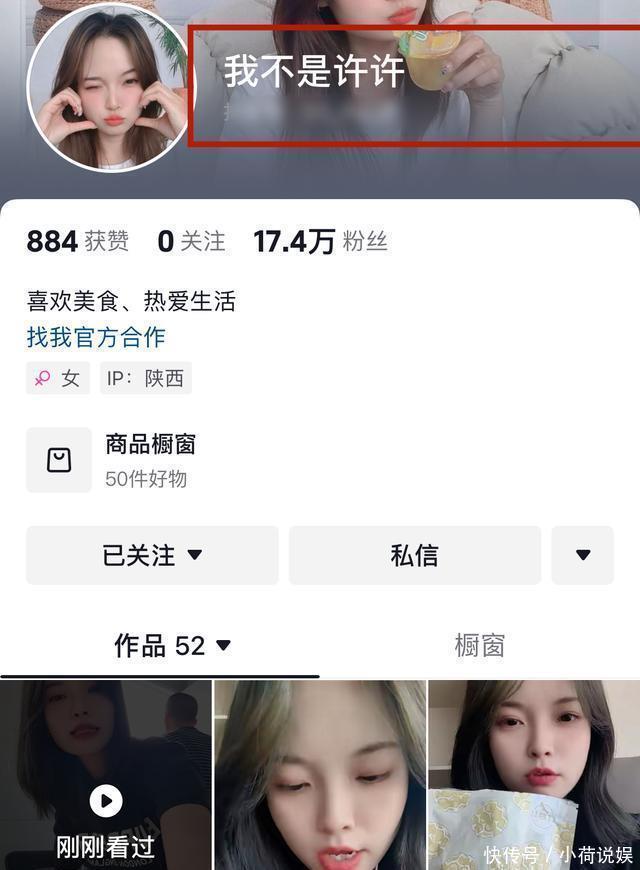Open the profile avatar photo
Screen dimensions: 640x870
pos(110,88)
